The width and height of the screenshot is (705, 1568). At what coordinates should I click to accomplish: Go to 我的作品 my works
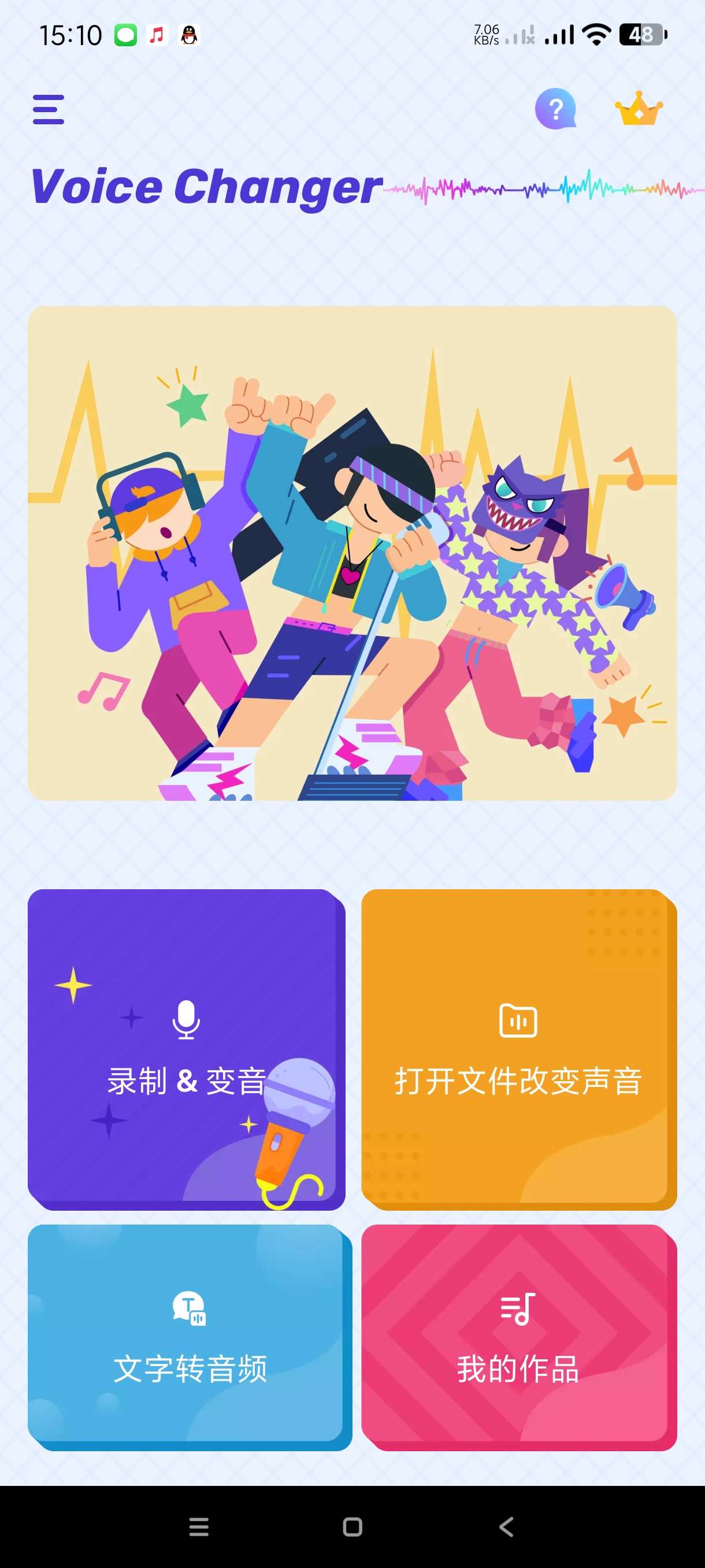(x=518, y=1336)
